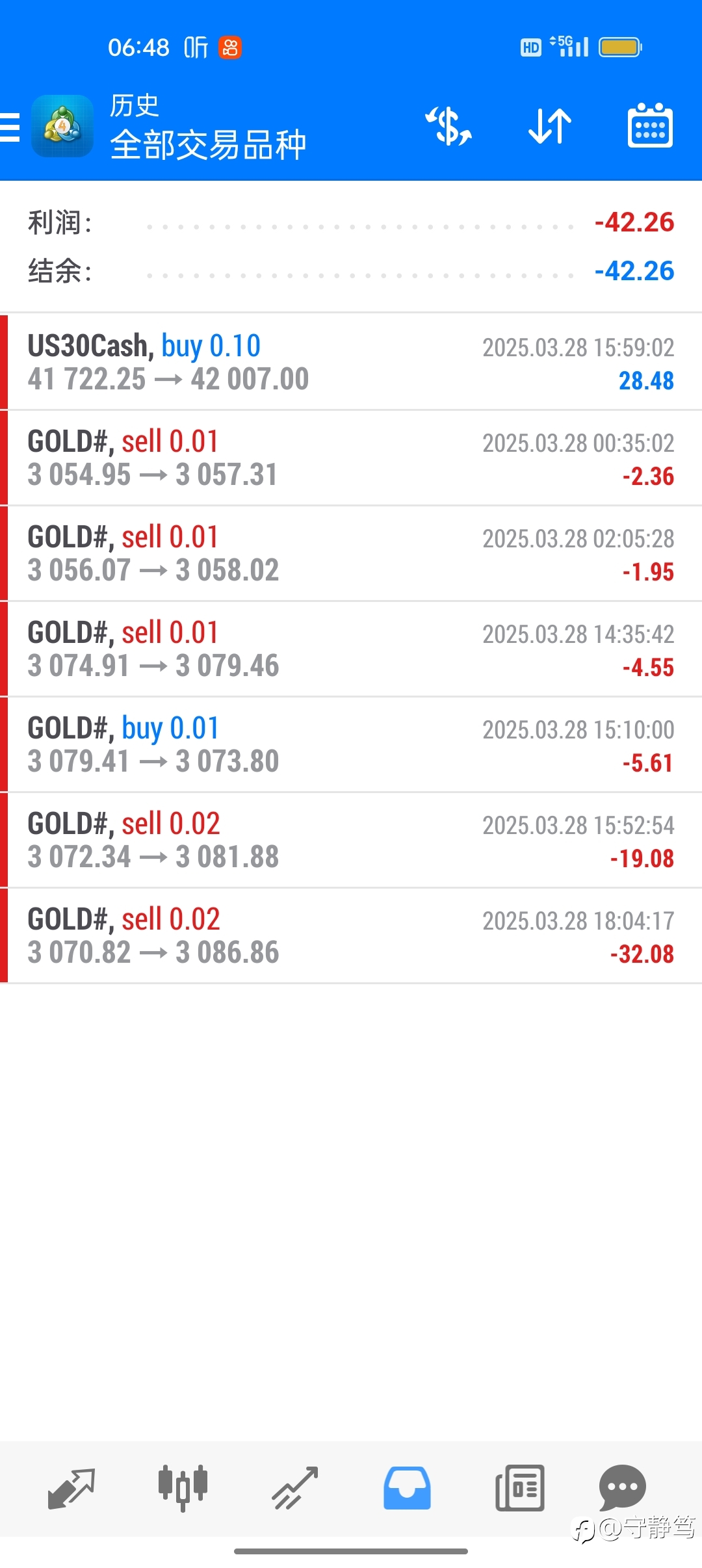Open GOLD# sell 0.02 trade losing 32.08

(351, 935)
